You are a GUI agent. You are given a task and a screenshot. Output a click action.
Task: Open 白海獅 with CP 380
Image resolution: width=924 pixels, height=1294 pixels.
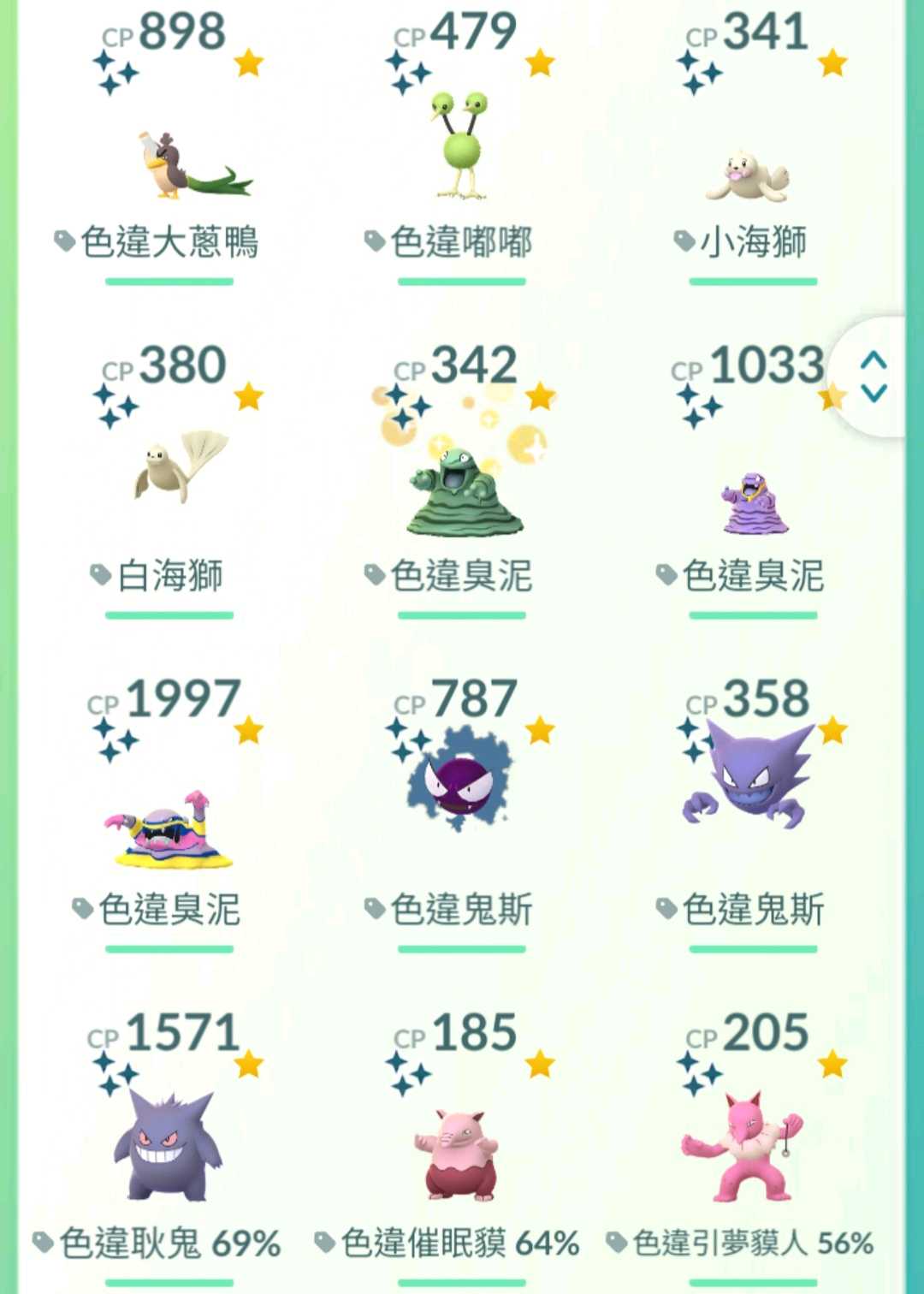click(178, 466)
